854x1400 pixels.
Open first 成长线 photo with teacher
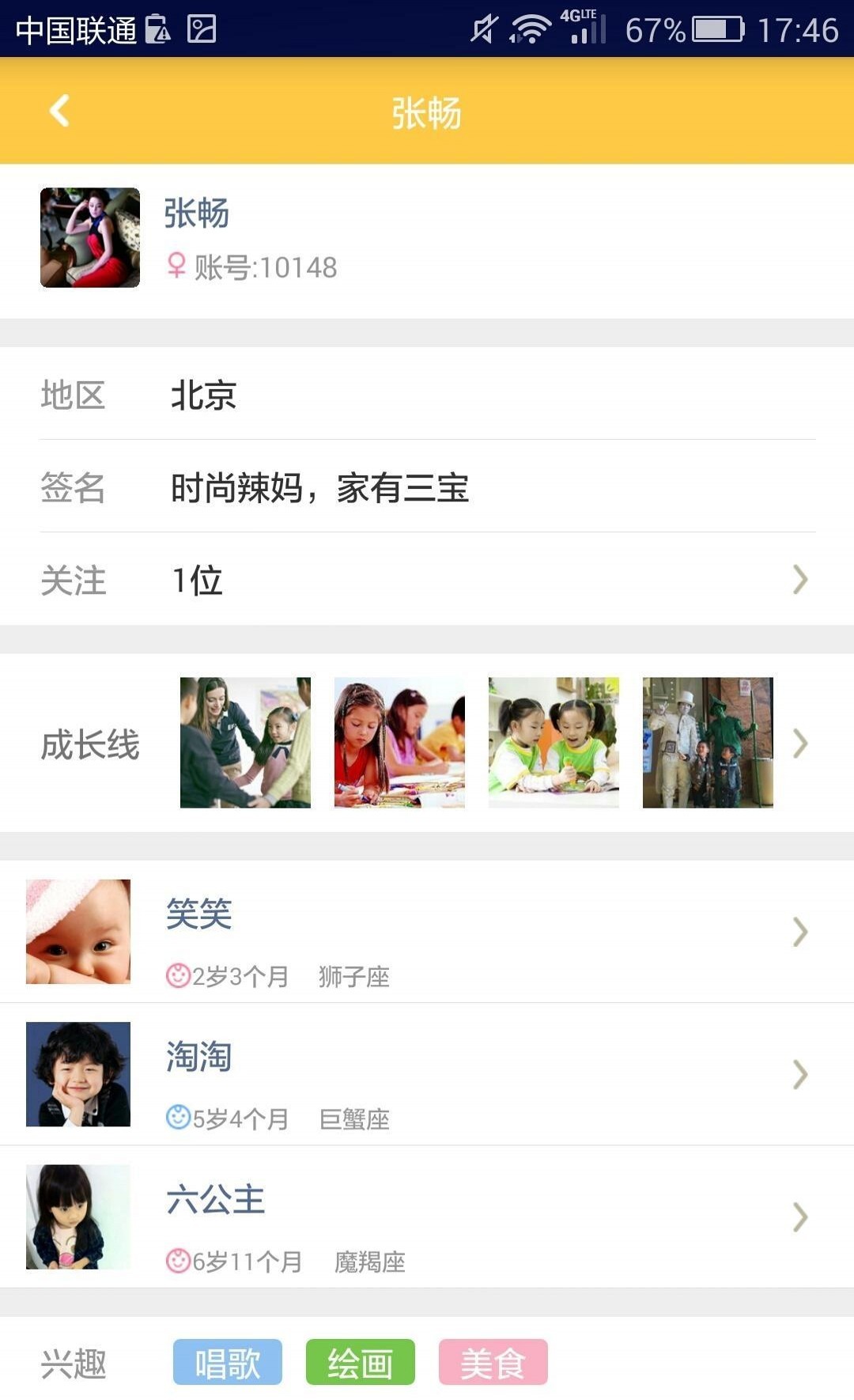point(245,743)
